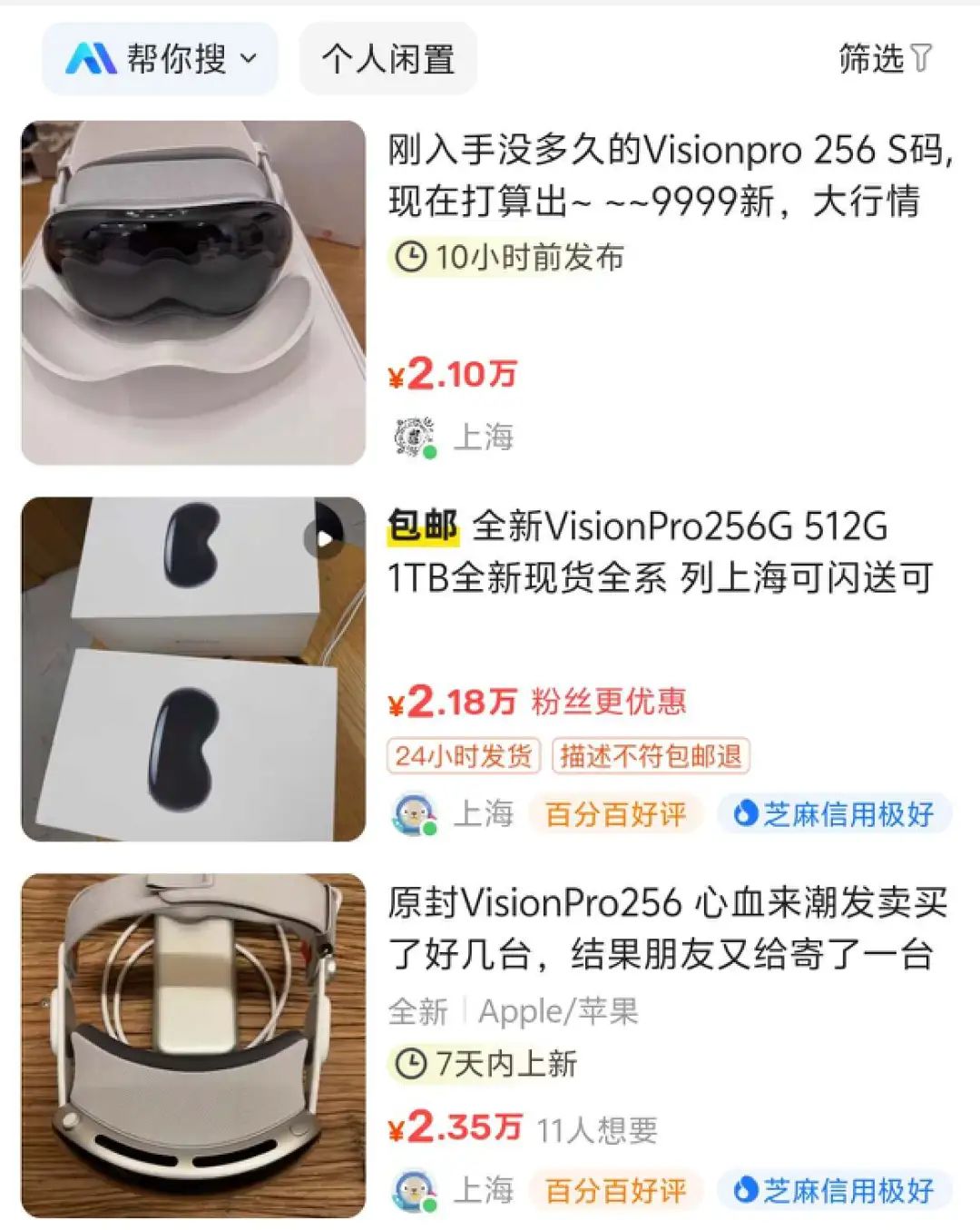Play the video on the boxed VisionPro listing
Viewport: 980px width, 1230px height.
pos(324,538)
